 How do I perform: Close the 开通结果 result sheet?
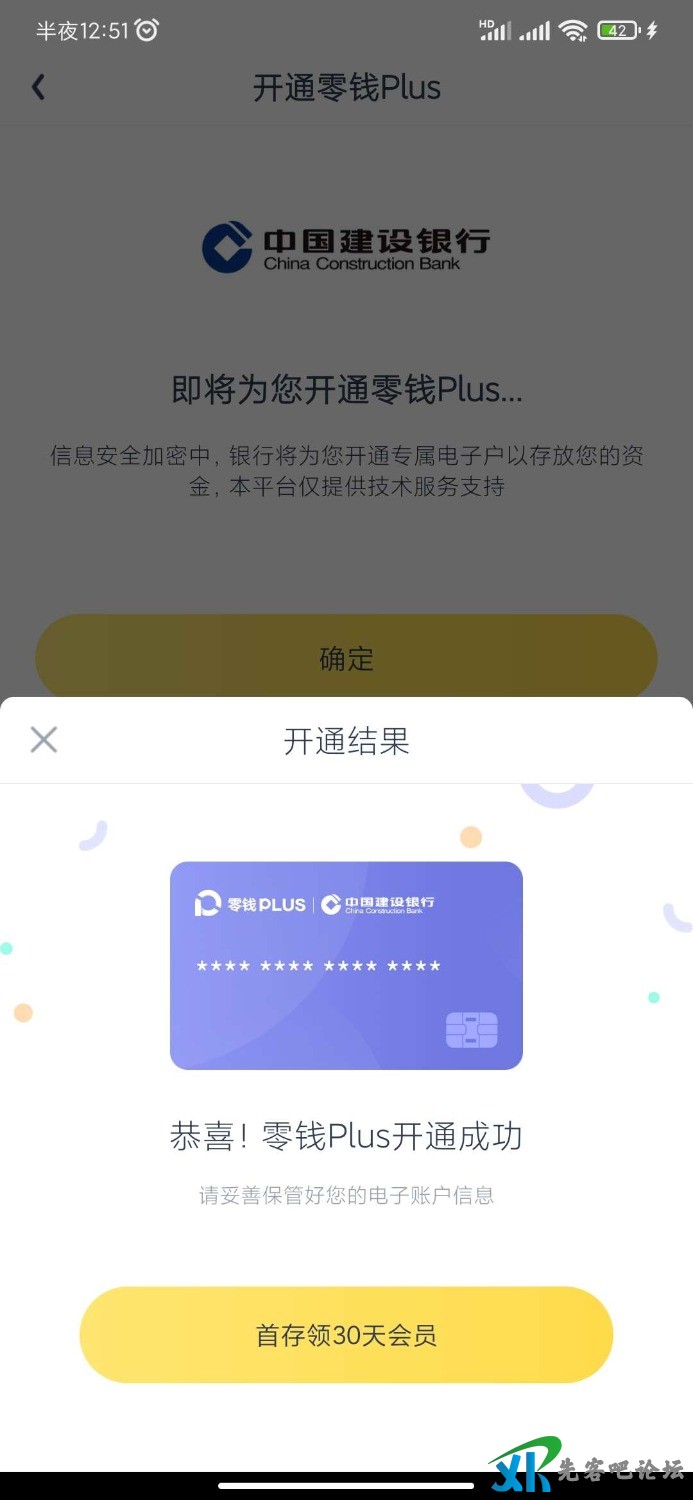click(x=44, y=740)
